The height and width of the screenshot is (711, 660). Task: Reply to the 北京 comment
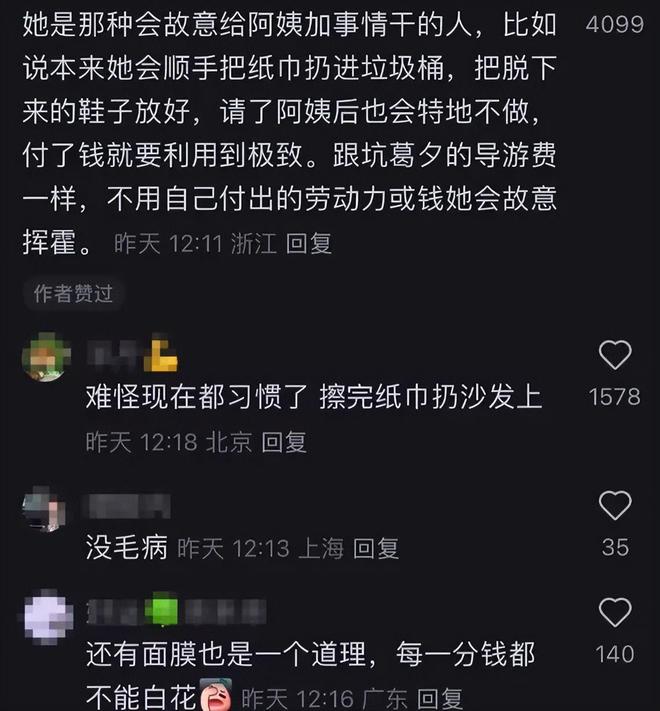284,442
